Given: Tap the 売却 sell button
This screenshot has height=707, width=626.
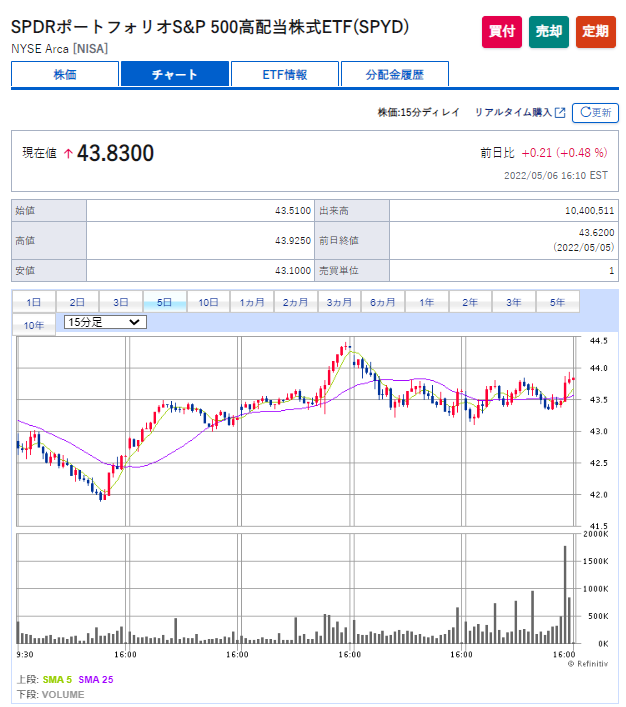Looking at the screenshot, I should pos(548,32).
